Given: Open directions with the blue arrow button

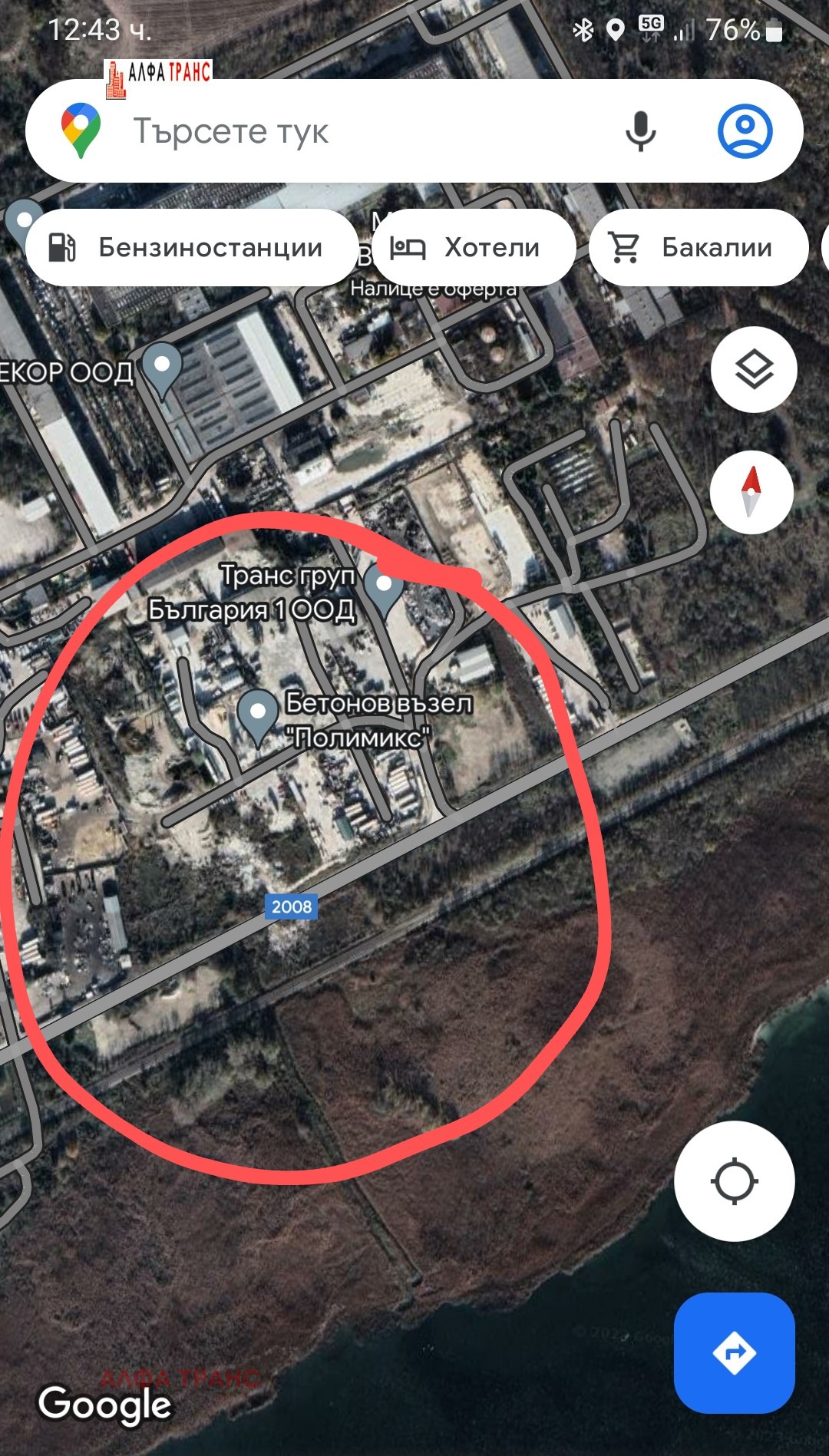Looking at the screenshot, I should [734, 1352].
